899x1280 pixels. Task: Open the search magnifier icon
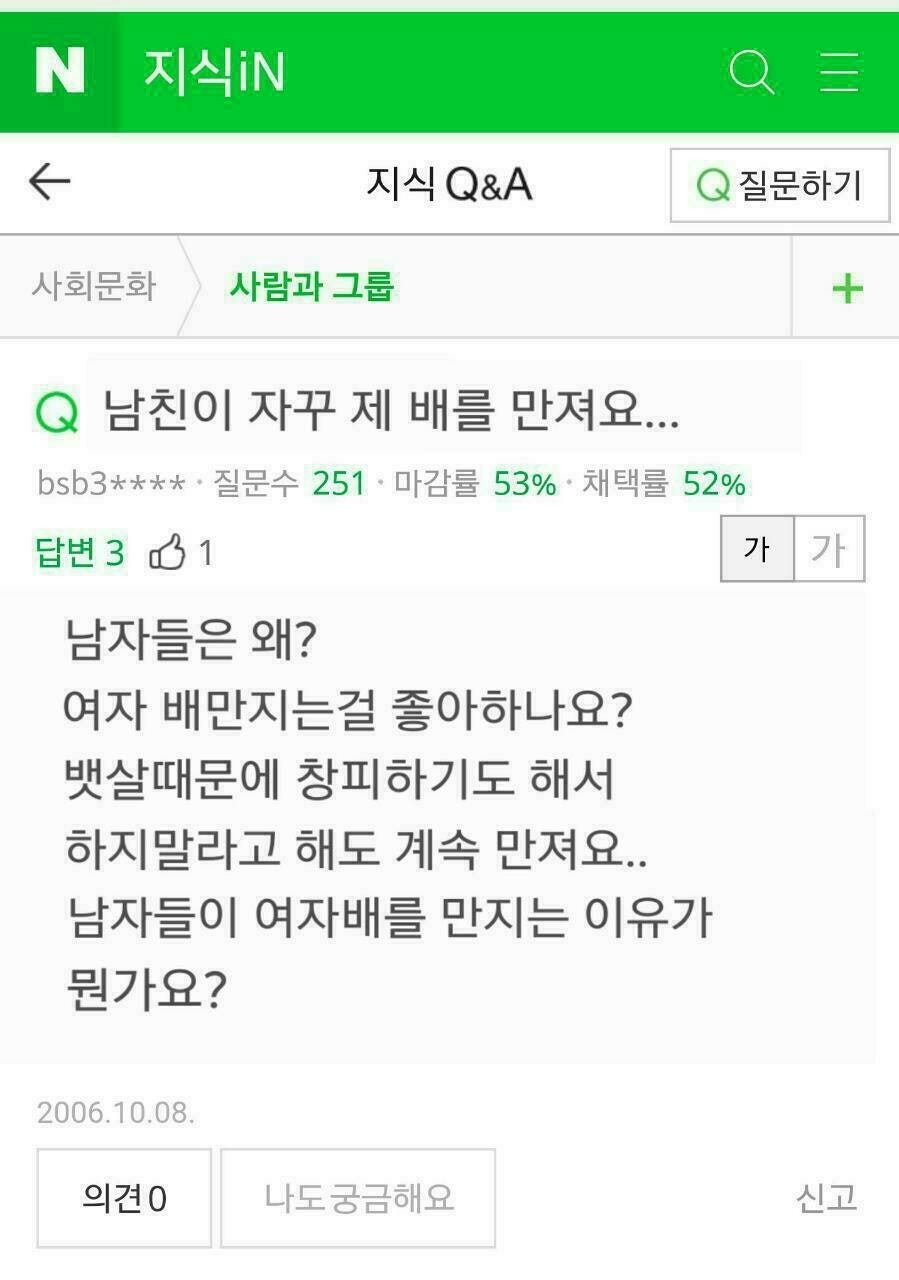751,72
